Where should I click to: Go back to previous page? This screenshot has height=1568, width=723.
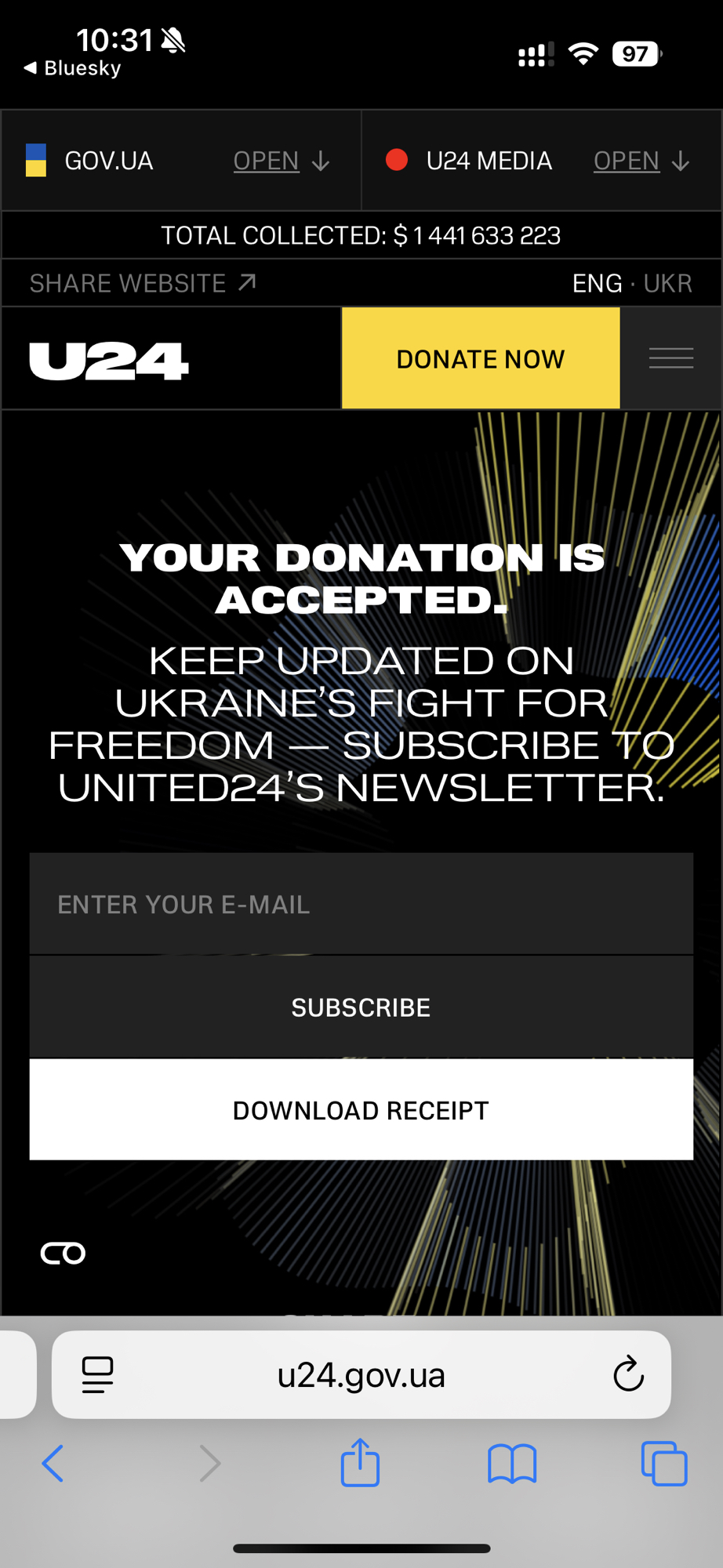click(x=53, y=1463)
